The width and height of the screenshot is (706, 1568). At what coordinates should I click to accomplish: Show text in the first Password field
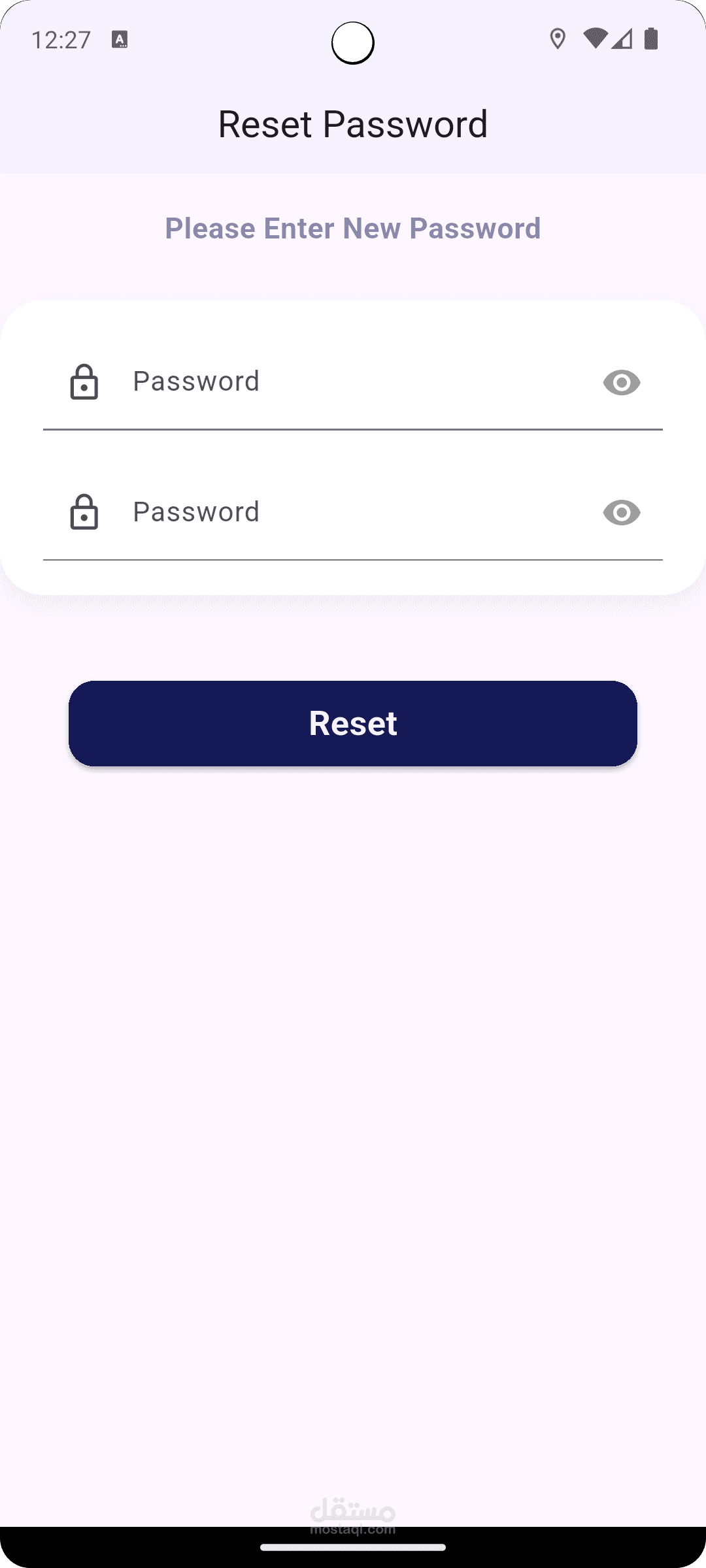click(621, 383)
